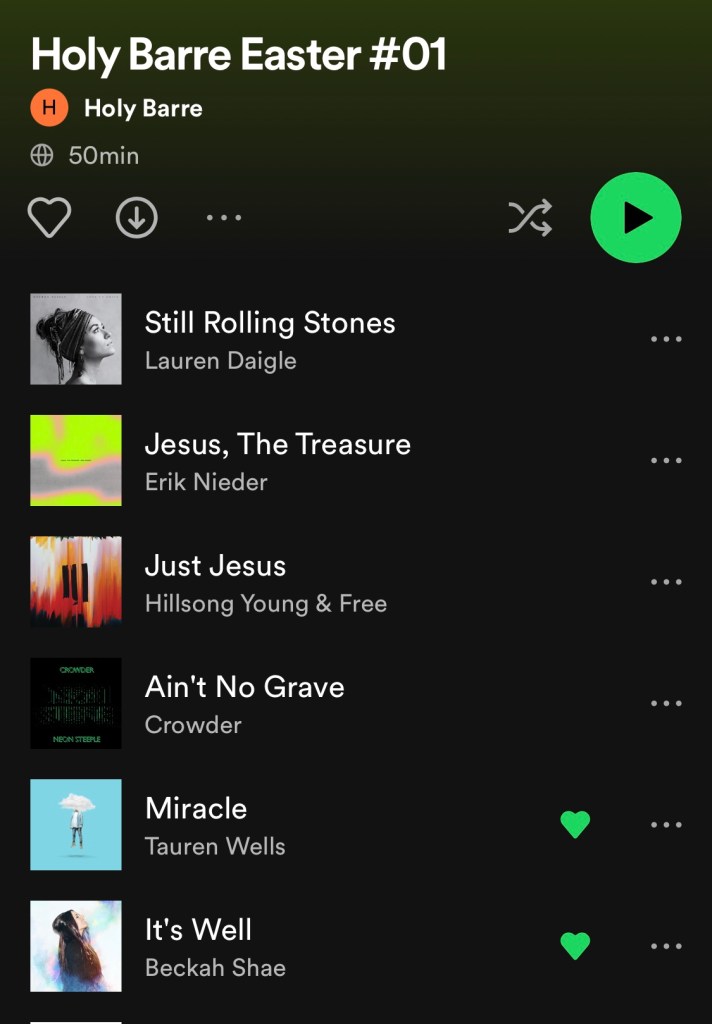
Task: Open options for Jesus, The Treasure
Action: [x=666, y=461]
